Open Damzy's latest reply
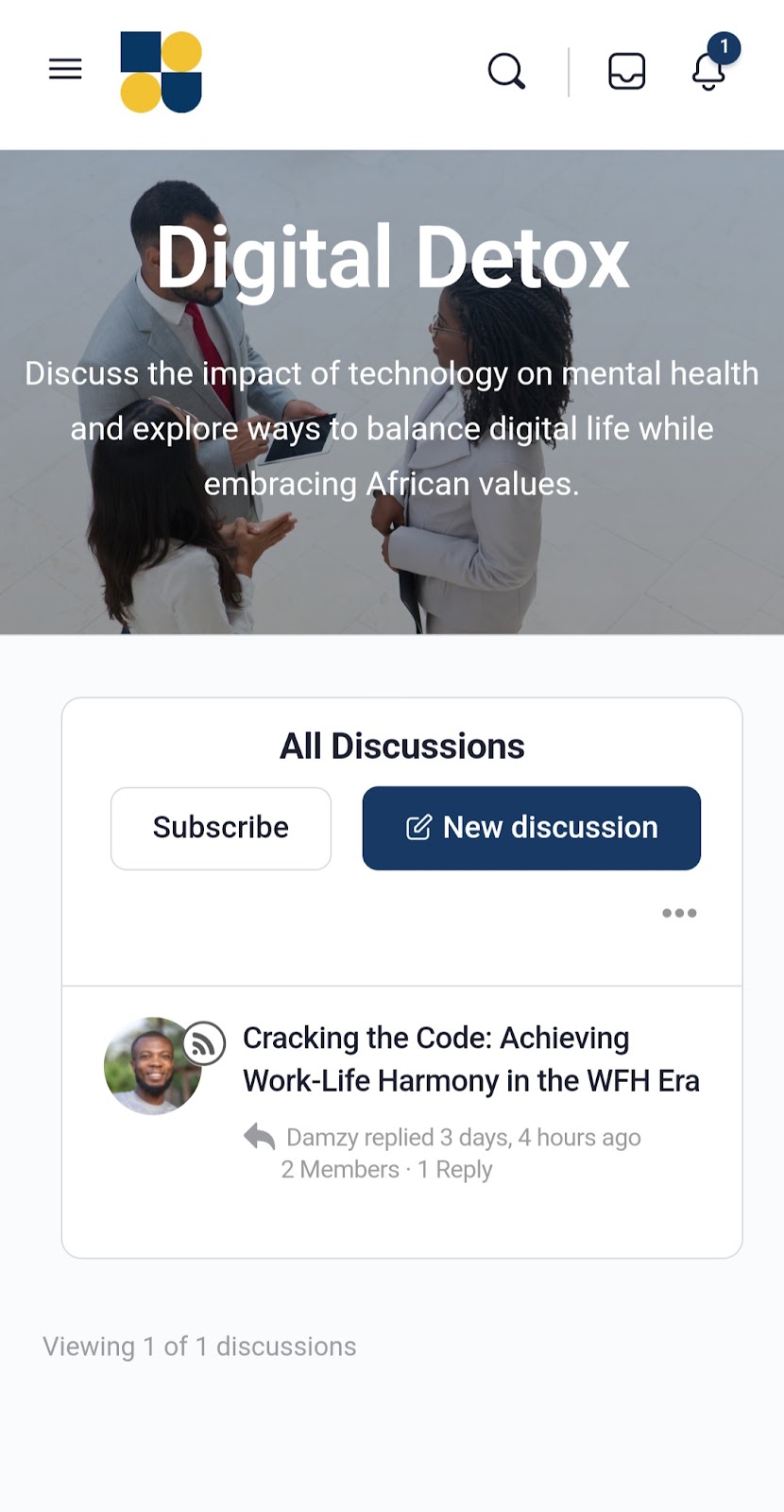The image size is (784, 1512). click(x=463, y=1137)
